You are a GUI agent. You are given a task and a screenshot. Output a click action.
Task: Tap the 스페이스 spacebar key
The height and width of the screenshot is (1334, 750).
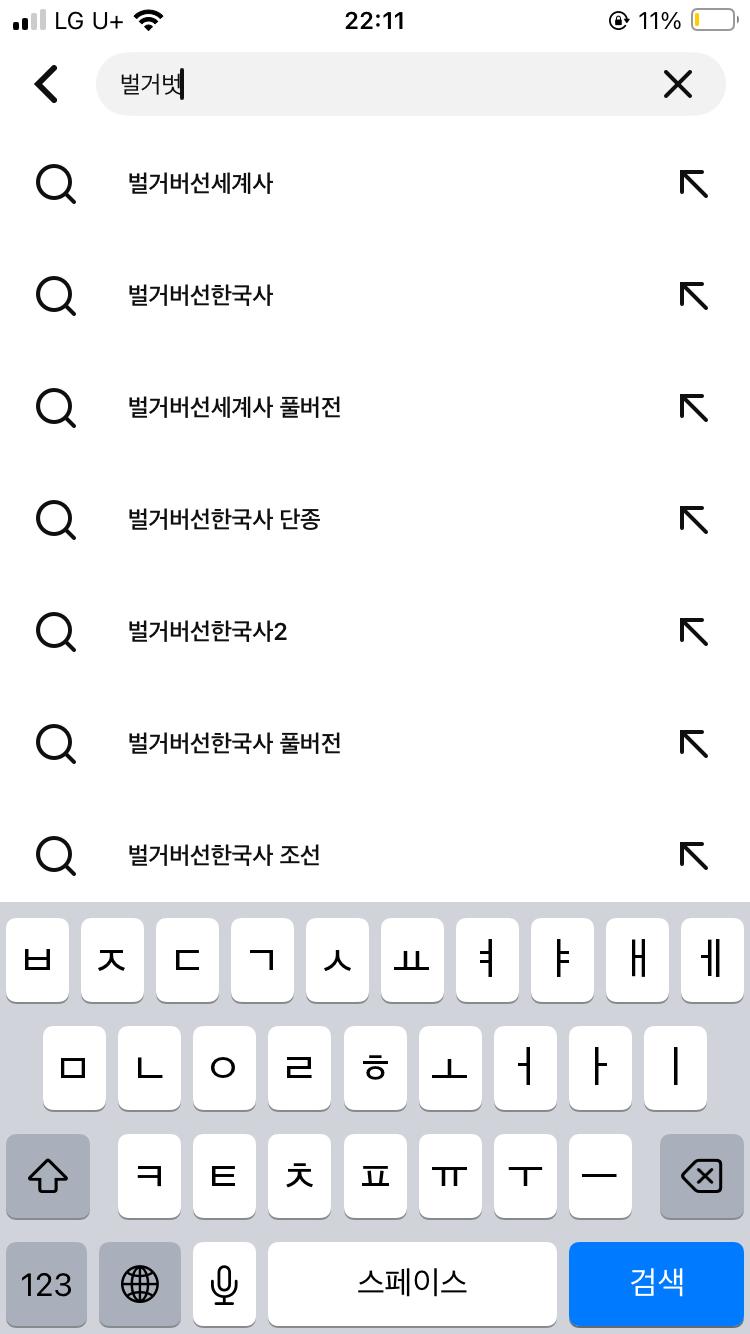[411, 1284]
